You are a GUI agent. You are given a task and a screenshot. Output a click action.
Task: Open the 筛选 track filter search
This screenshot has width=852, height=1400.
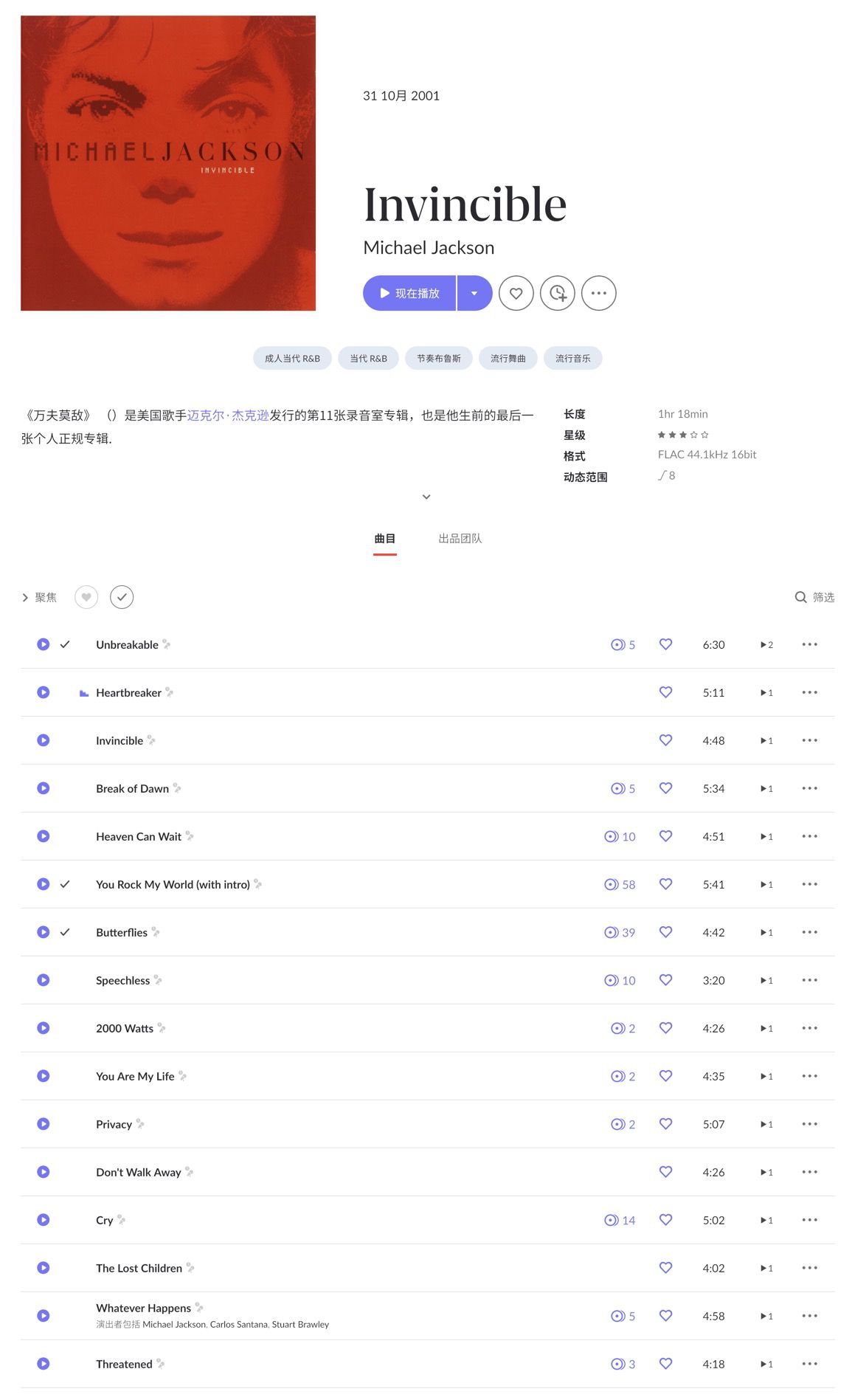pyautogui.click(x=814, y=597)
